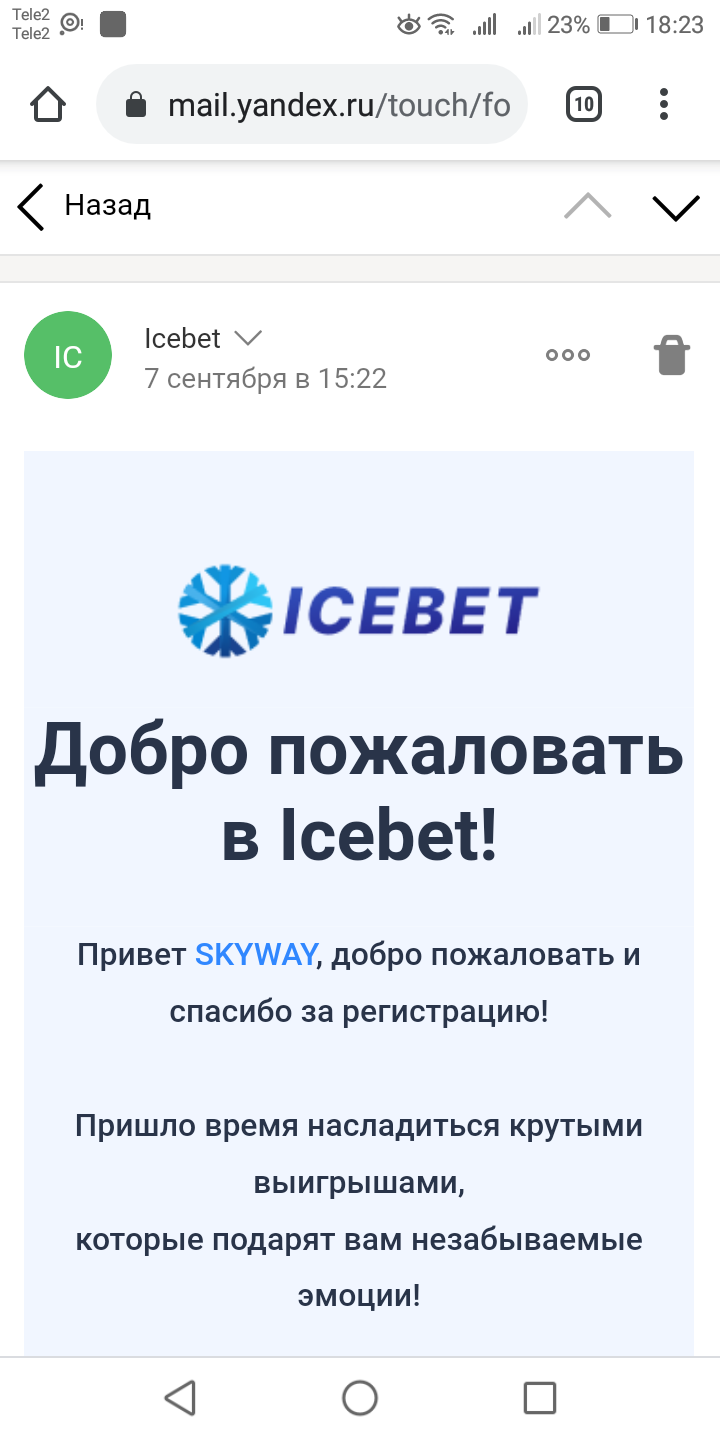Go back via the Назад button
Viewport: 720px width, 1440px height.
(84, 206)
